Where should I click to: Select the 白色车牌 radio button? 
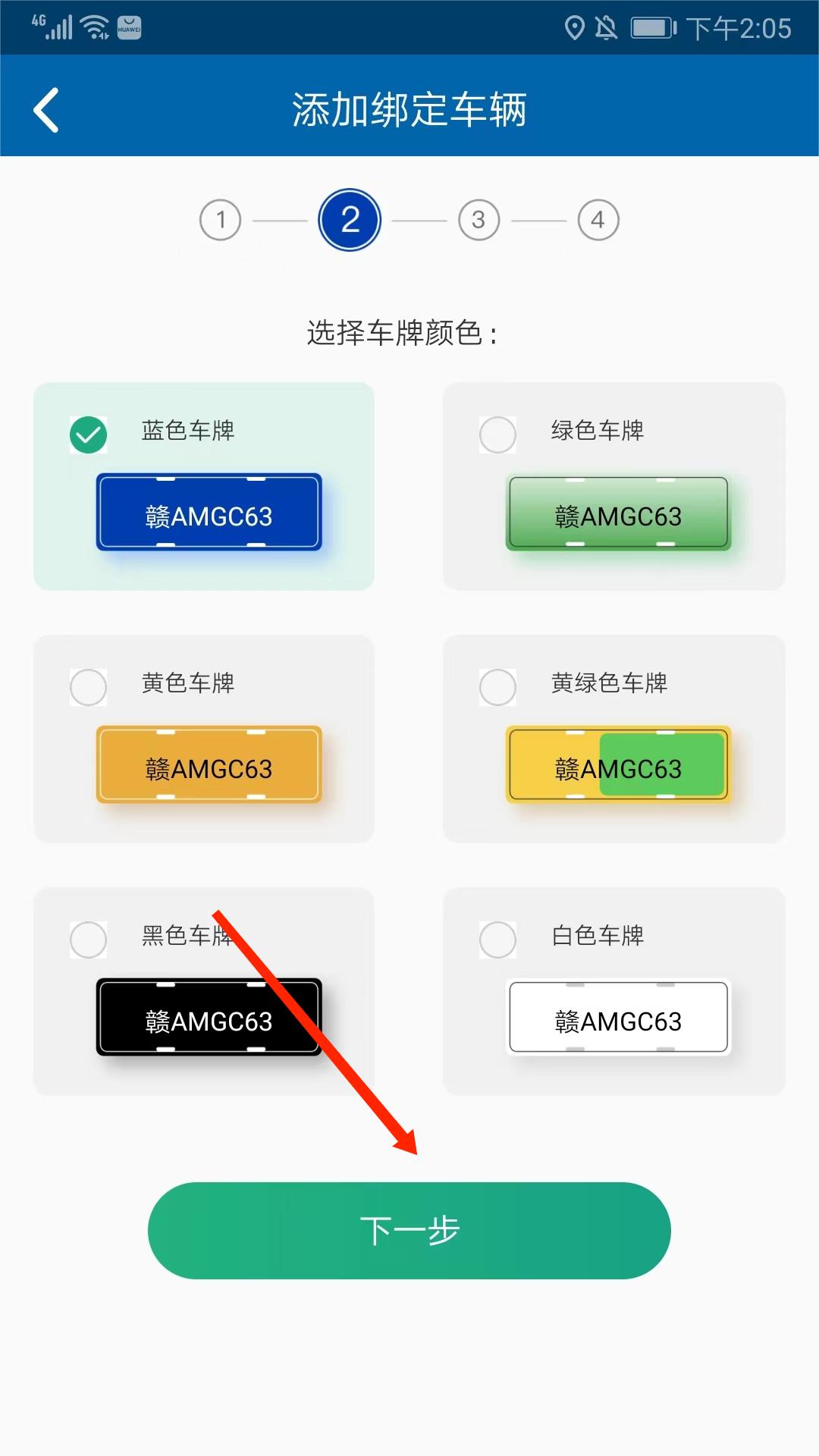(497, 940)
